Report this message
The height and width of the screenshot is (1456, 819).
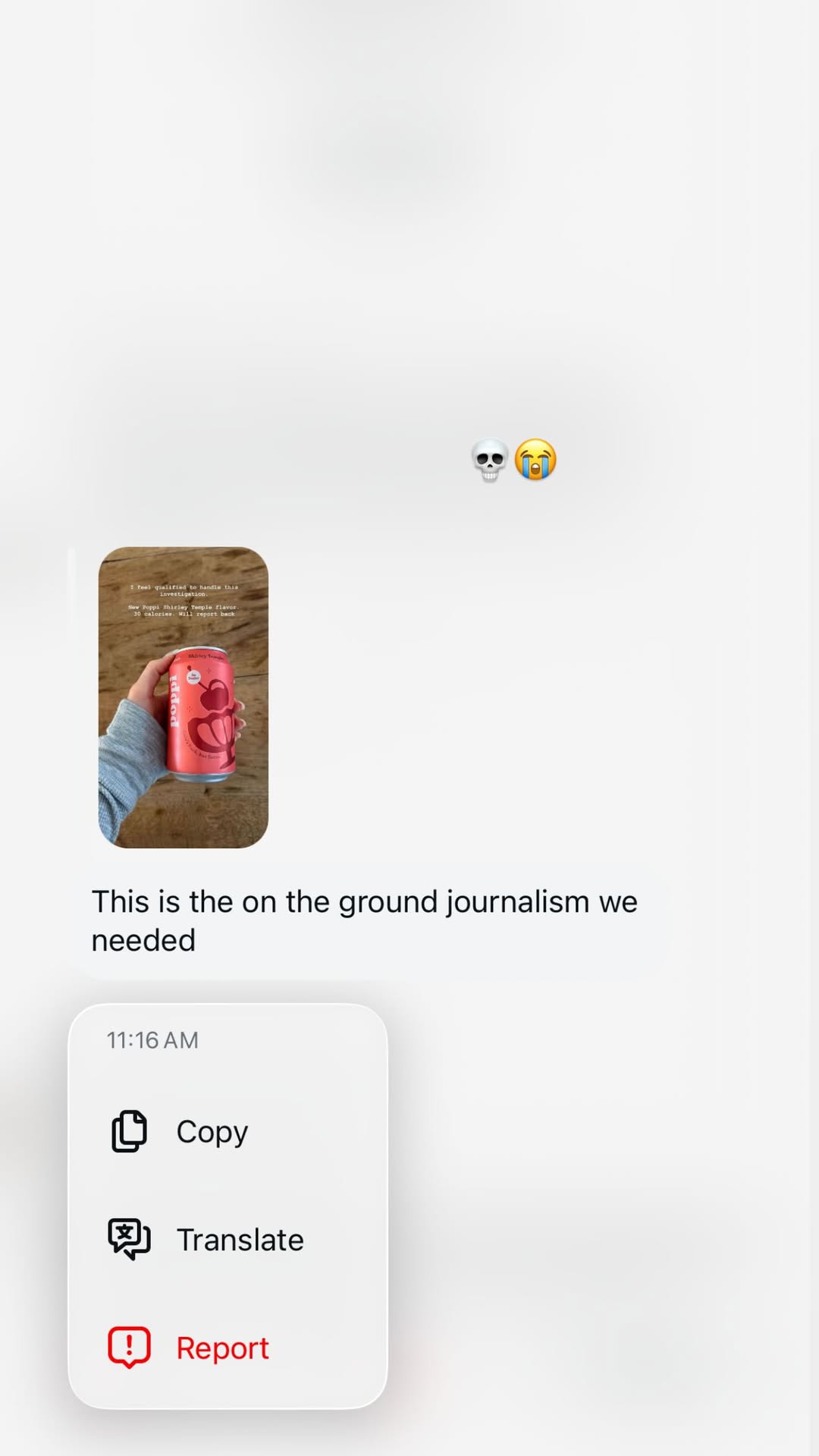pyautogui.click(x=227, y=1348)
